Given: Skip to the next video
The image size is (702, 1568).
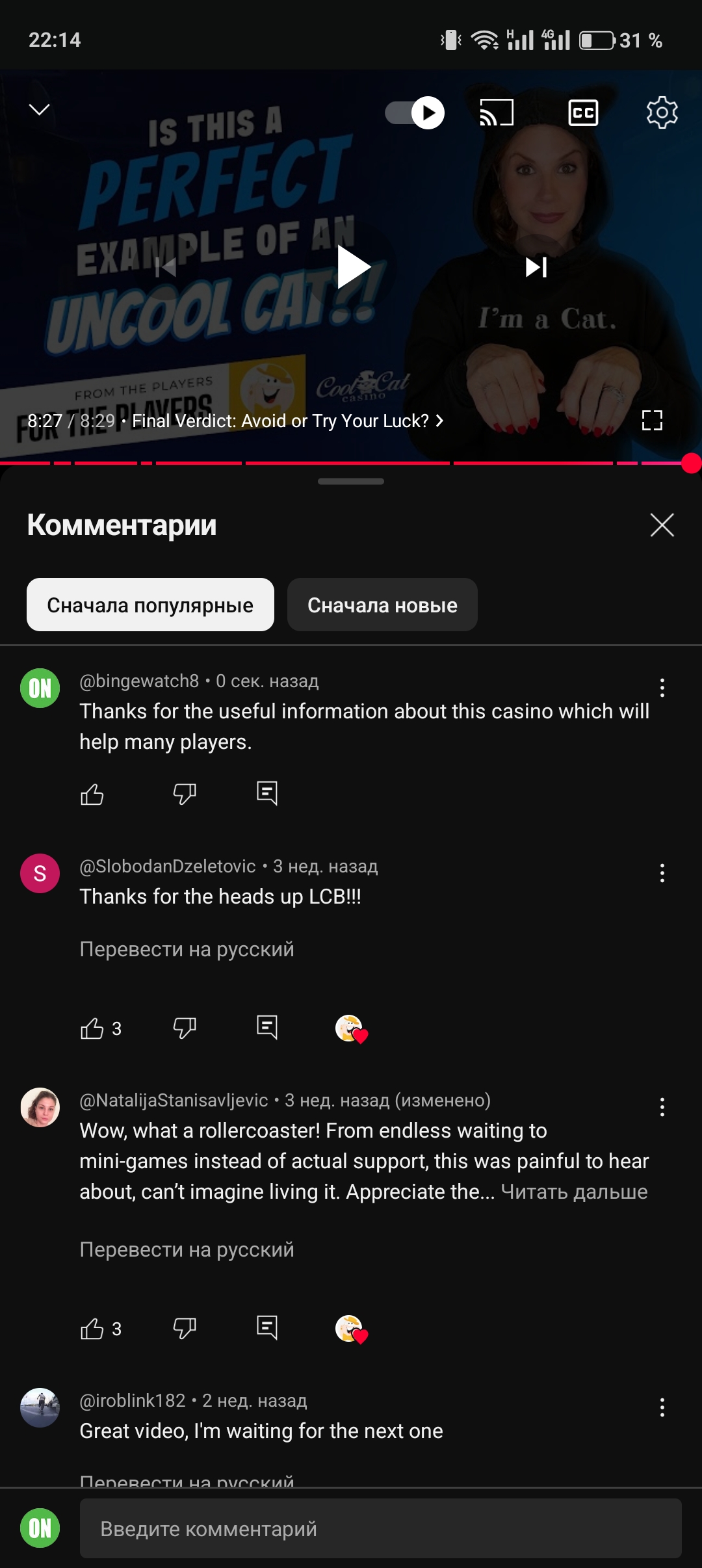Looking at the screenshot, I should coord(536,267).
